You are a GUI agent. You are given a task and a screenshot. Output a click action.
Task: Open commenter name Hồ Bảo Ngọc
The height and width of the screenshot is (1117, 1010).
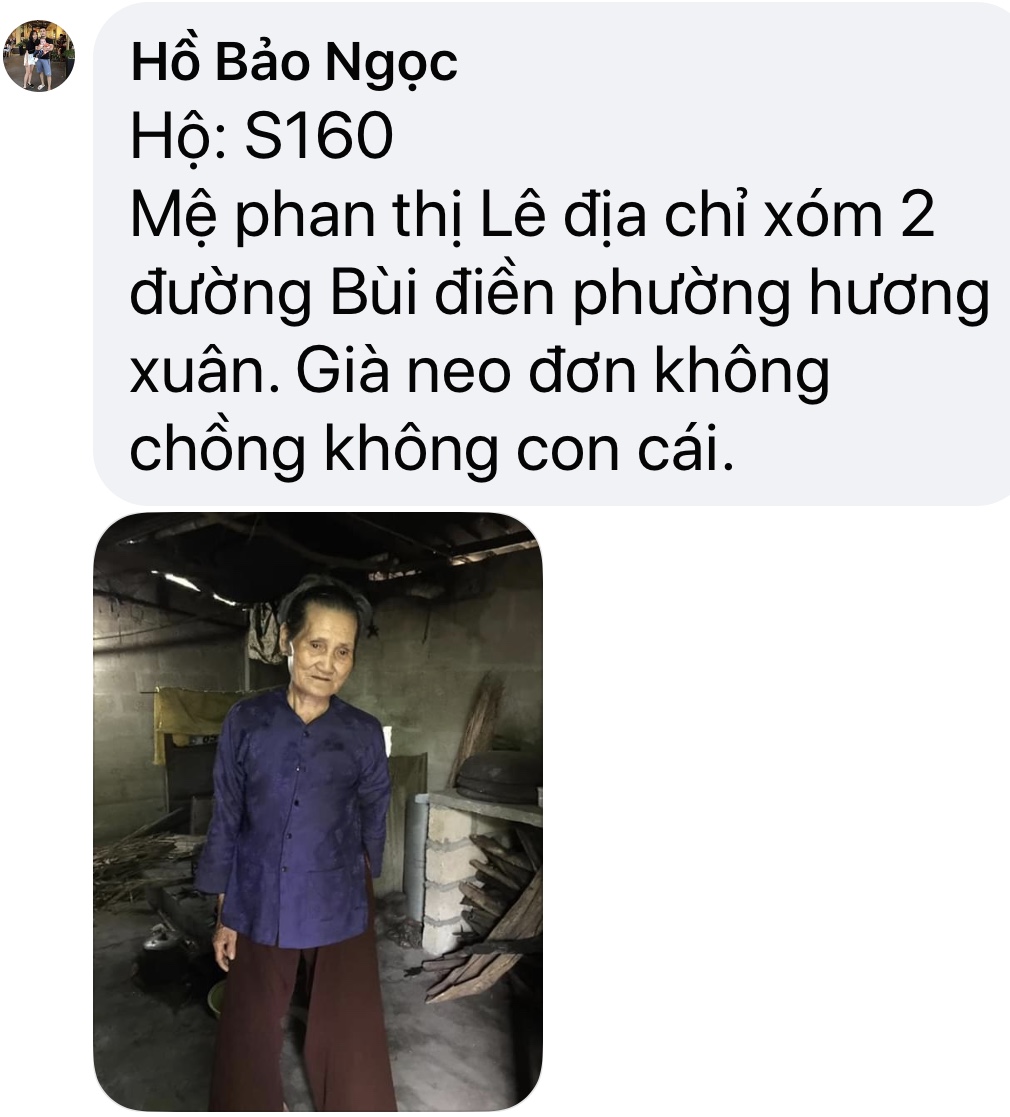pyautogui.click(x=294, y=64)
